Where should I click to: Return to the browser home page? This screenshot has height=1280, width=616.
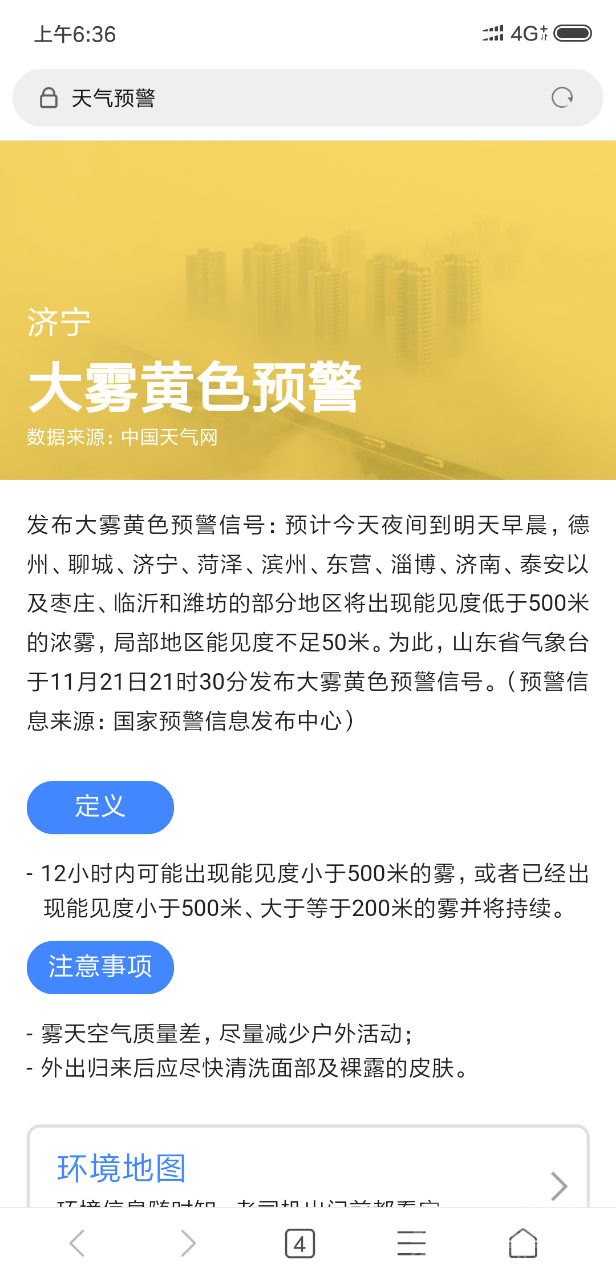523,1243
